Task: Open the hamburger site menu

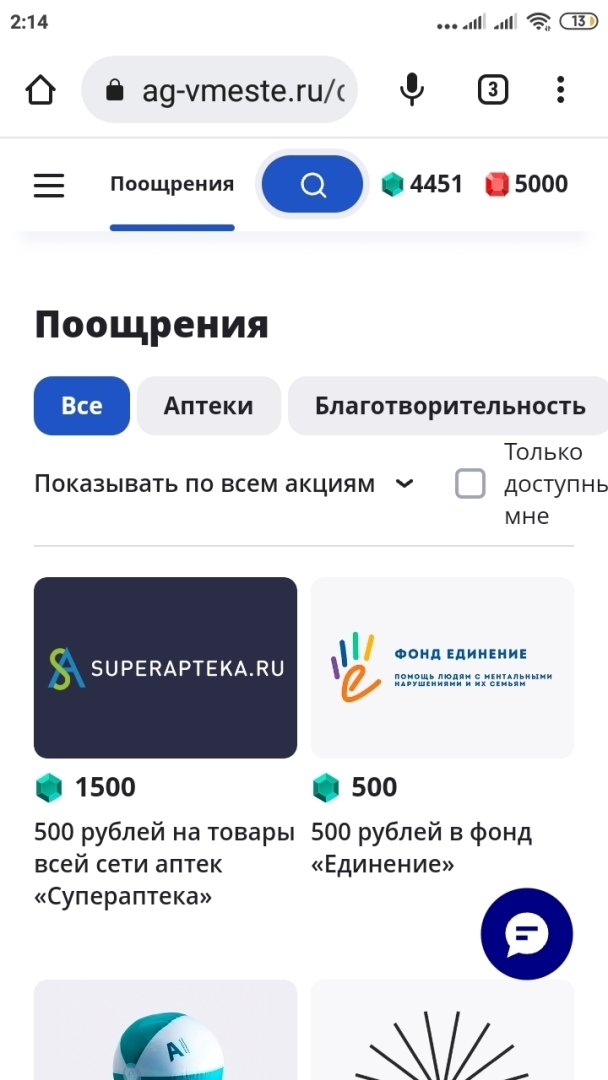Action: (49, 185)
